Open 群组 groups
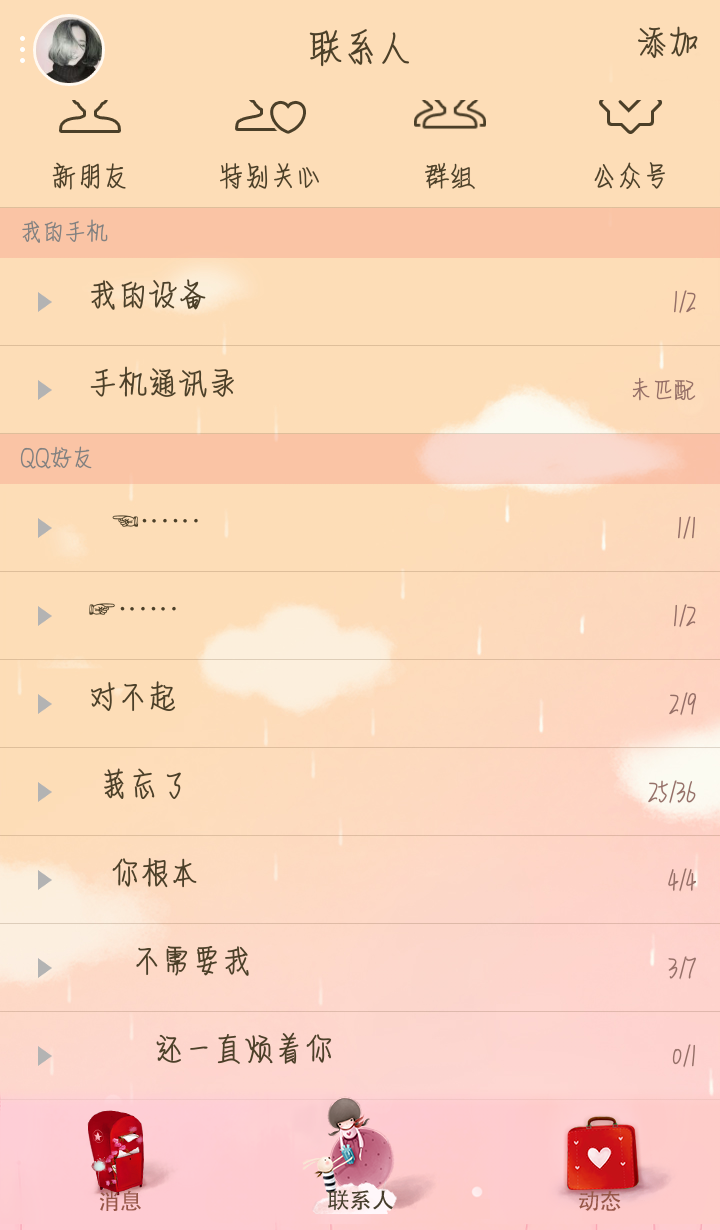Screen dimensions: 720x1230 pyautogui.click(x=450, y=145)
